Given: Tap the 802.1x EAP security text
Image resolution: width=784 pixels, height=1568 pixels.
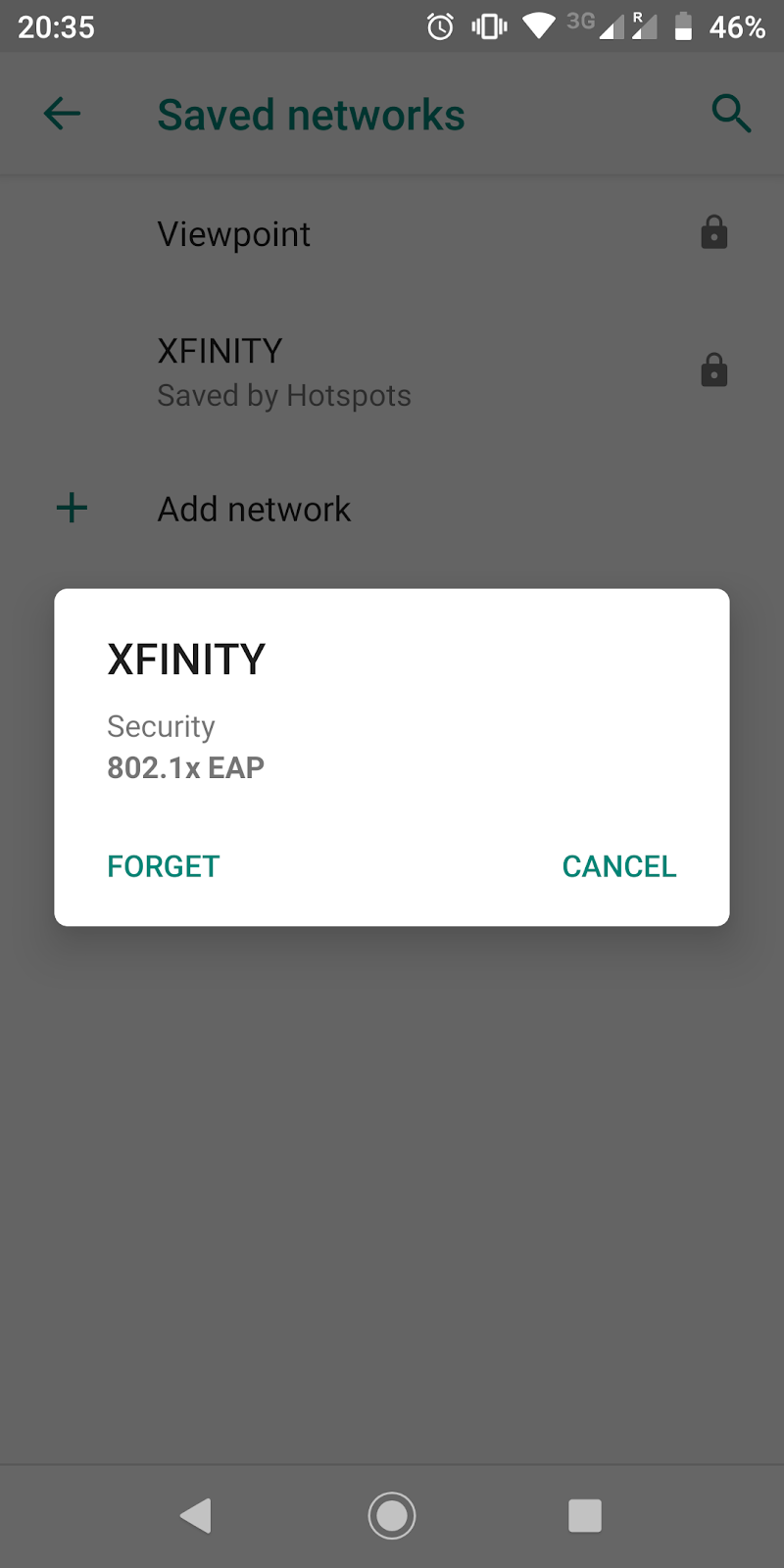Looking at the screenshot, I should (x=185, y=767).
